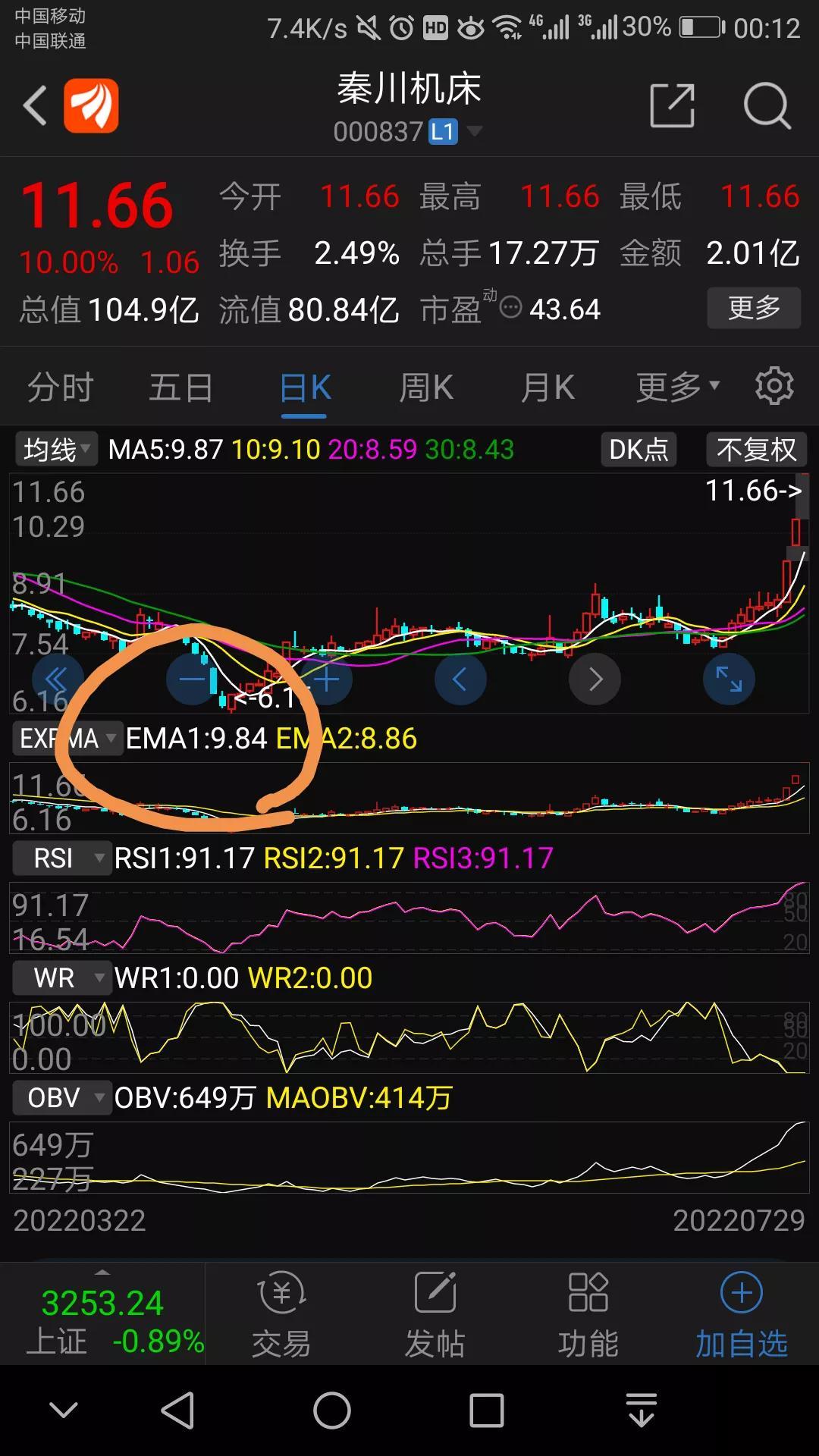This screenshot has height=1456, width=819.
Task: Share this stock page
Action: point(673,105)
